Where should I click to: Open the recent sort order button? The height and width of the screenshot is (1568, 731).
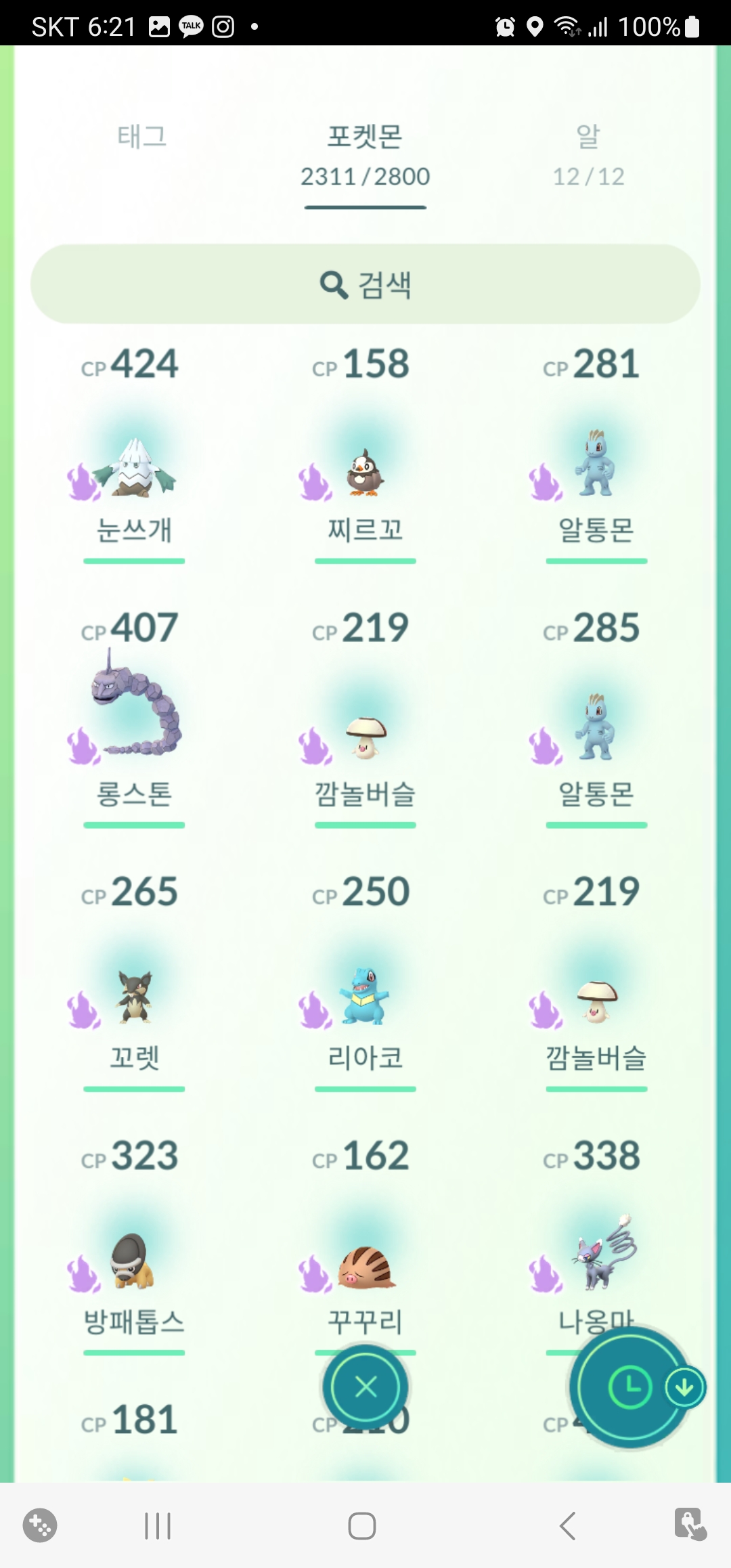pos(629,1387)
